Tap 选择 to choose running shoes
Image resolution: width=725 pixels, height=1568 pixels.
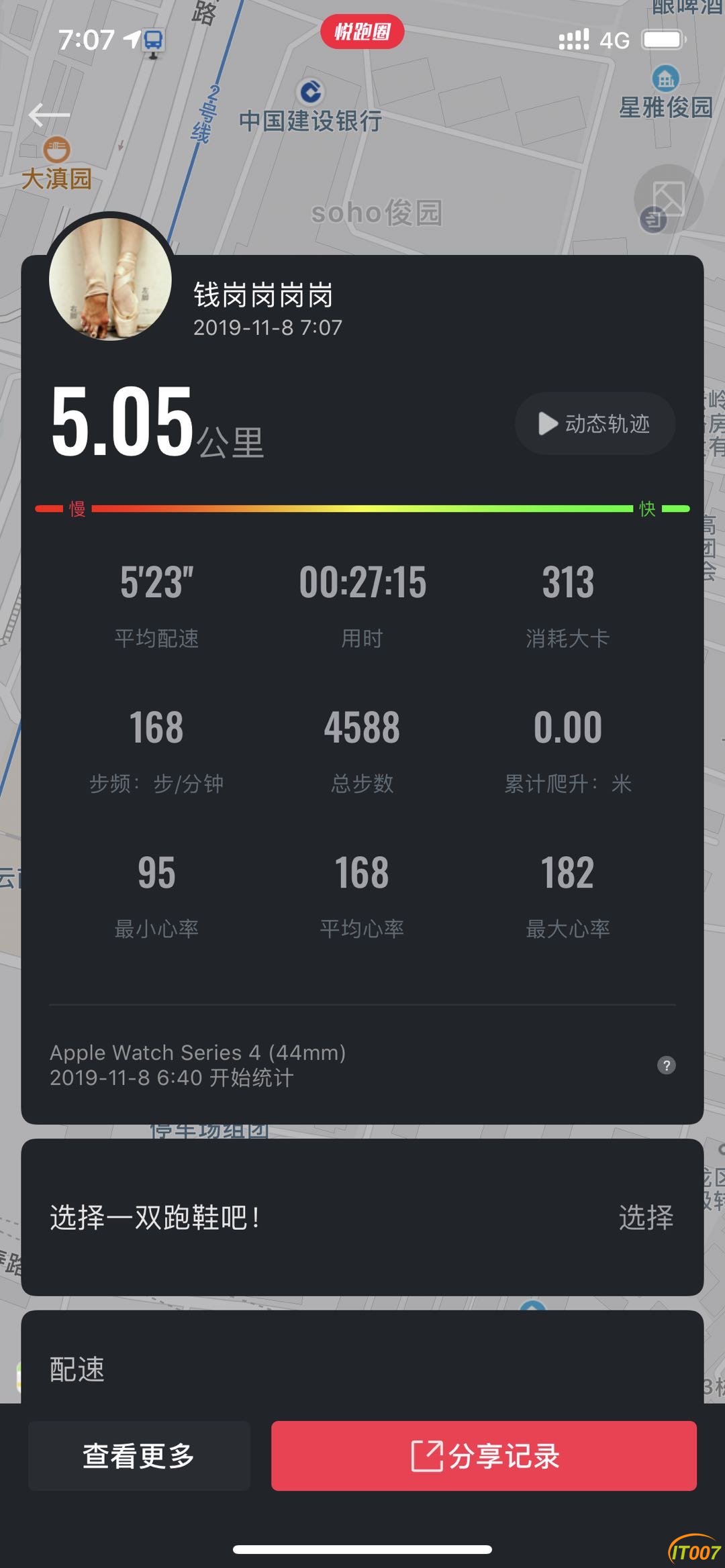(x=646, y=1216)
